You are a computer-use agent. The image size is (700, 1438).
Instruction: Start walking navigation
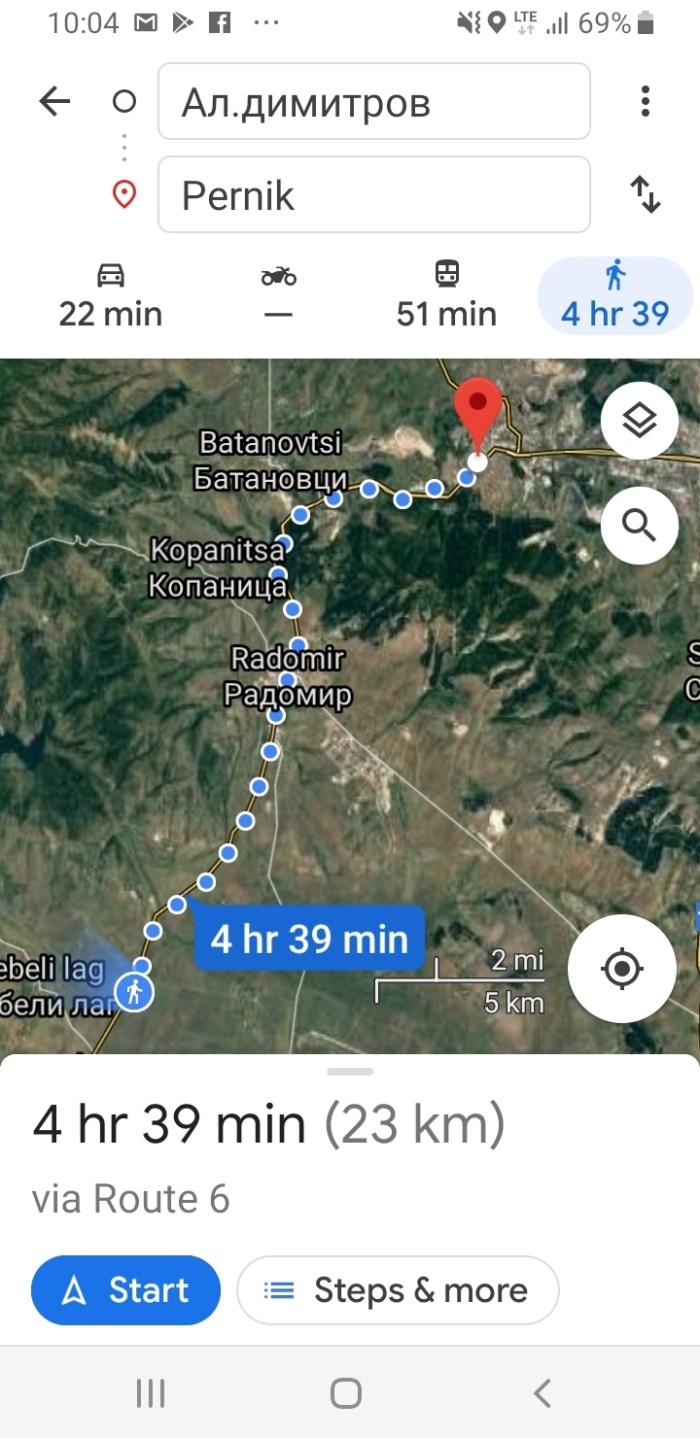click(126, 1290)
